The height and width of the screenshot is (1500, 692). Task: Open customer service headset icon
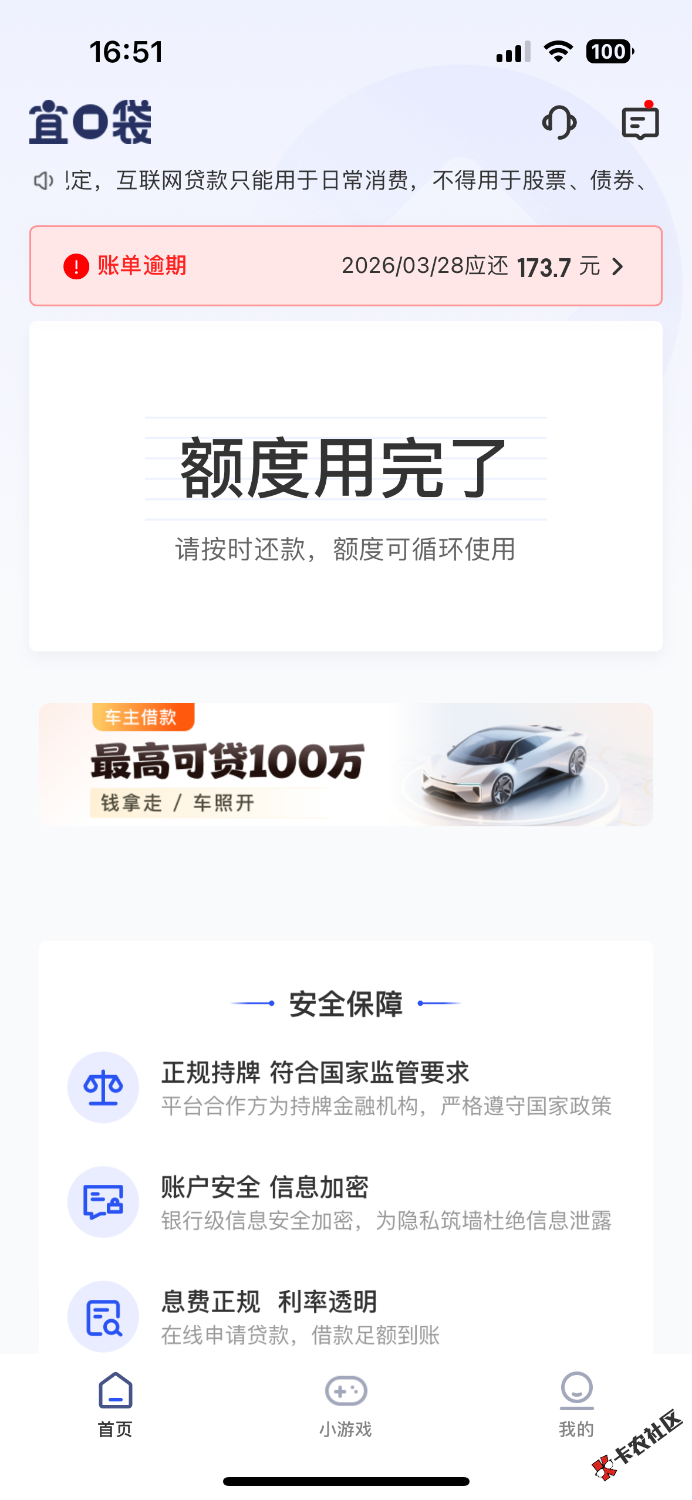(559, 123)
